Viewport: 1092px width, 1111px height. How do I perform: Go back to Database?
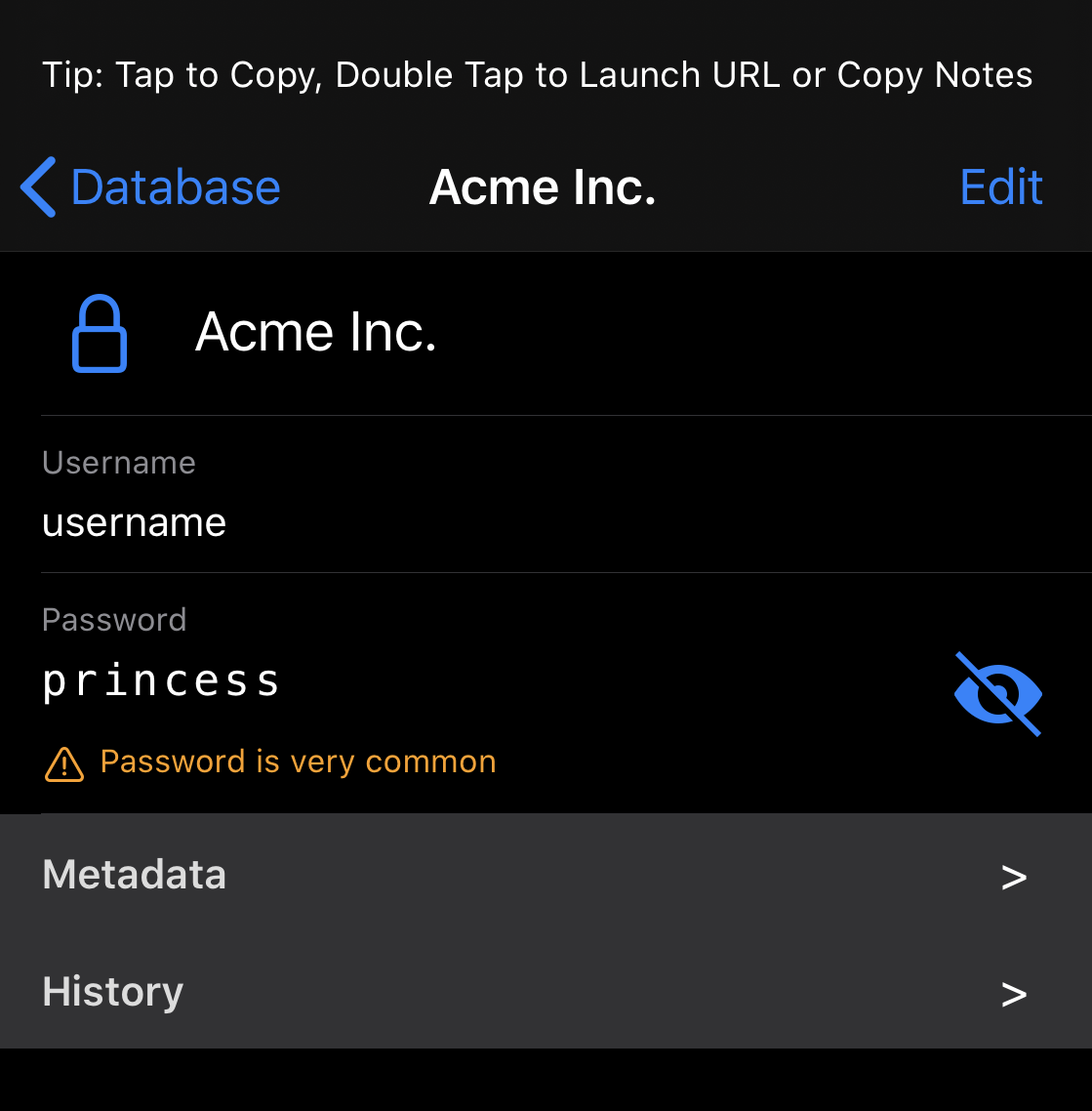click(x=151, y=187)
